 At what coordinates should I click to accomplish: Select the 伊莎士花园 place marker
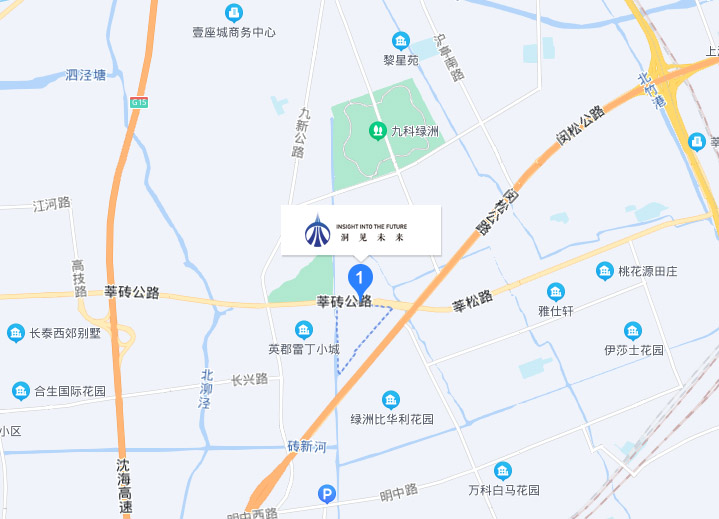point(633,331)
